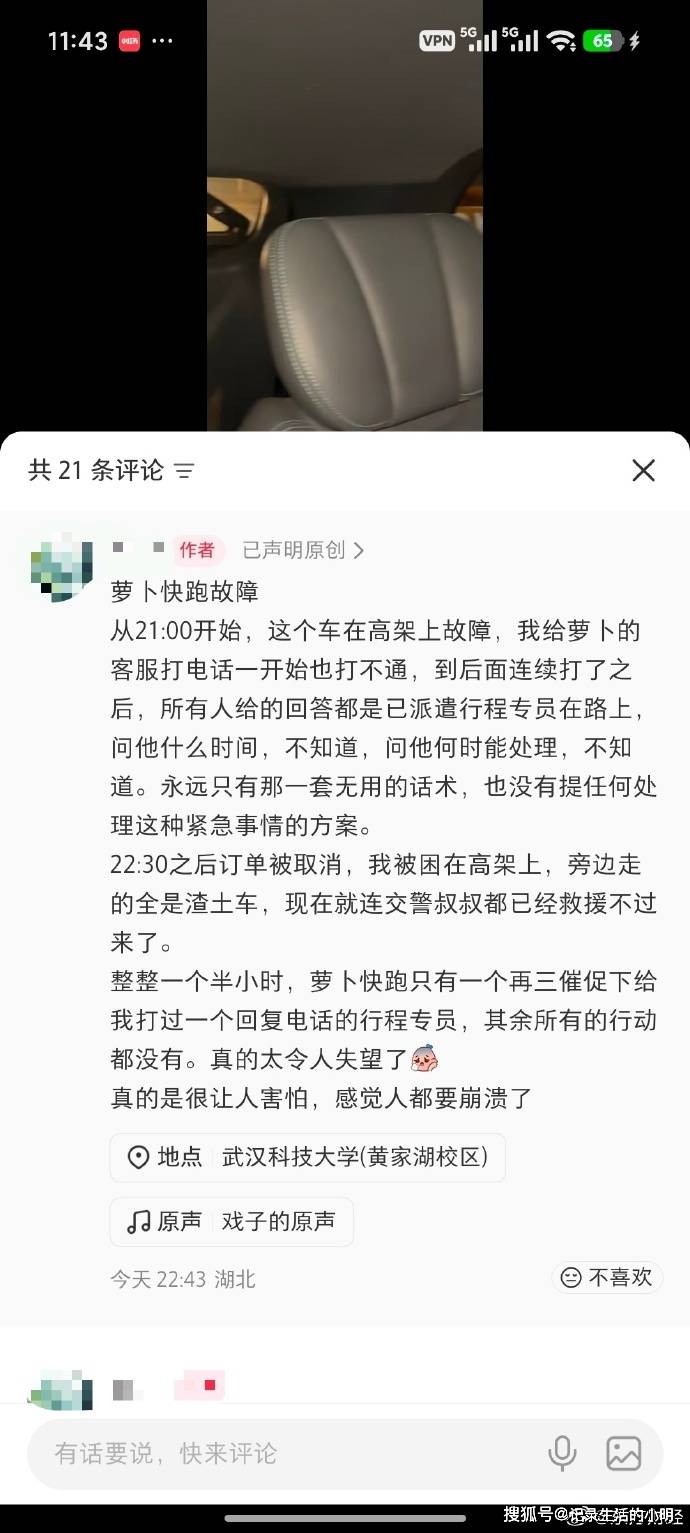Open the location 武汉科技大学(黄家湖校区)

tap(308, 1158)
